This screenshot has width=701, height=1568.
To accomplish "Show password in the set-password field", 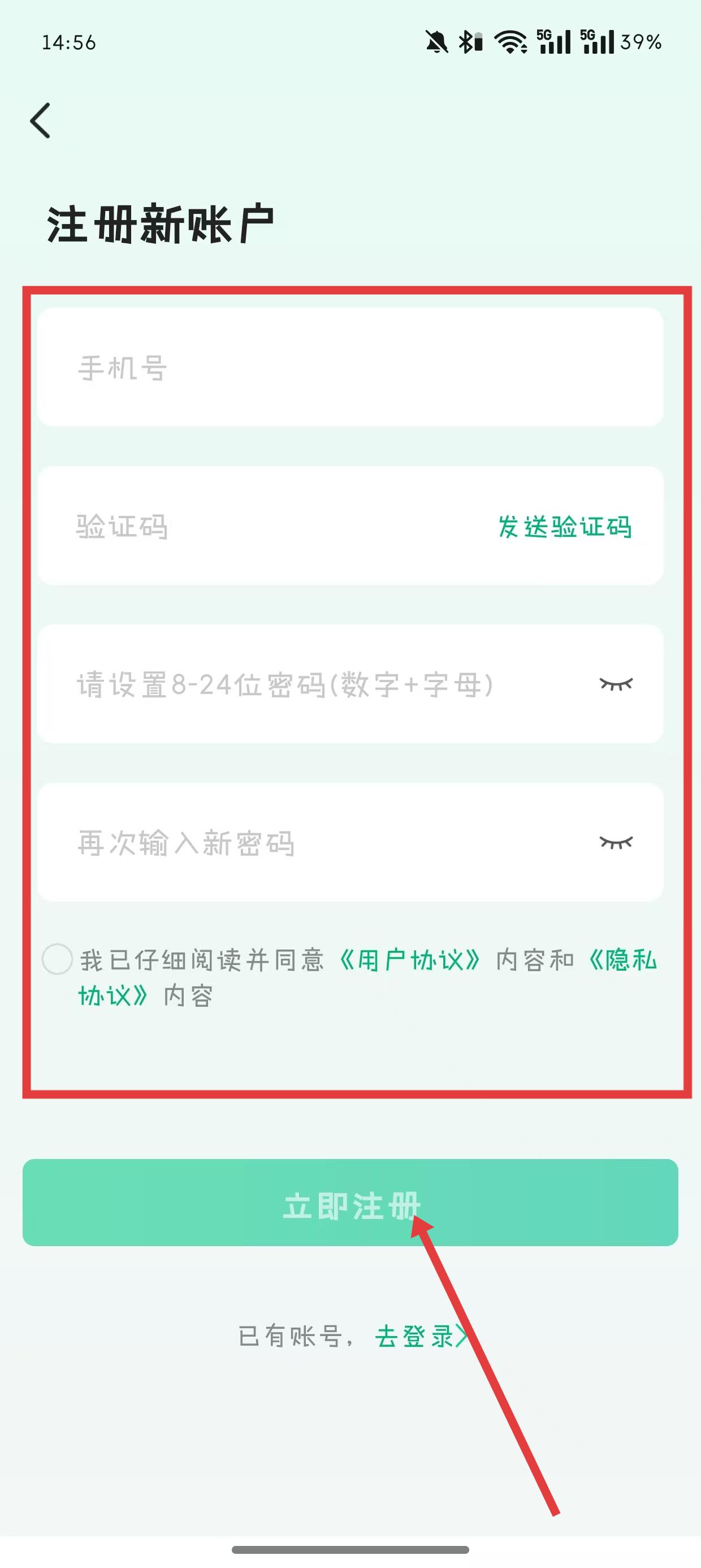I will [616, 684].
